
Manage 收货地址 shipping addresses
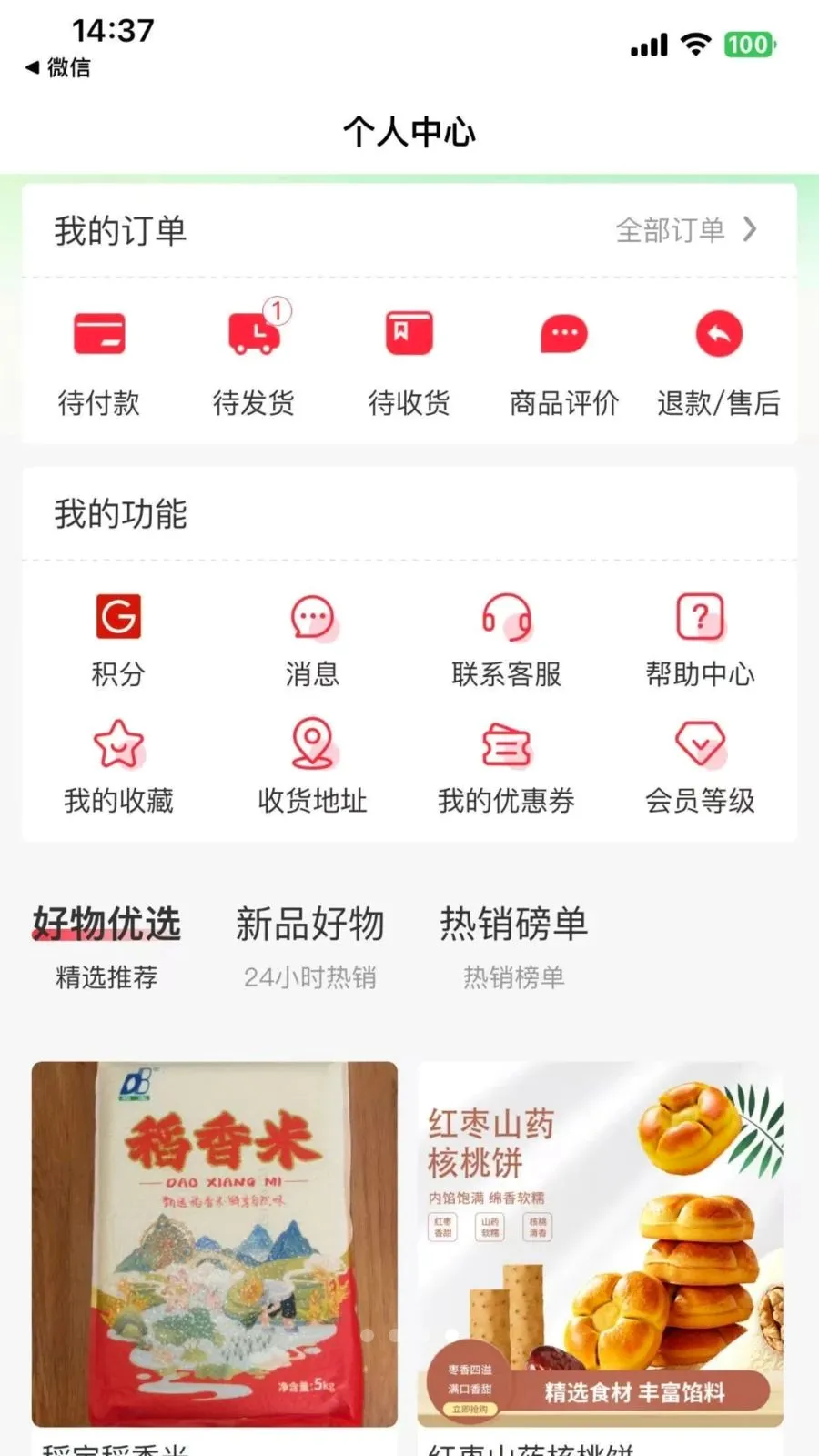312,767
